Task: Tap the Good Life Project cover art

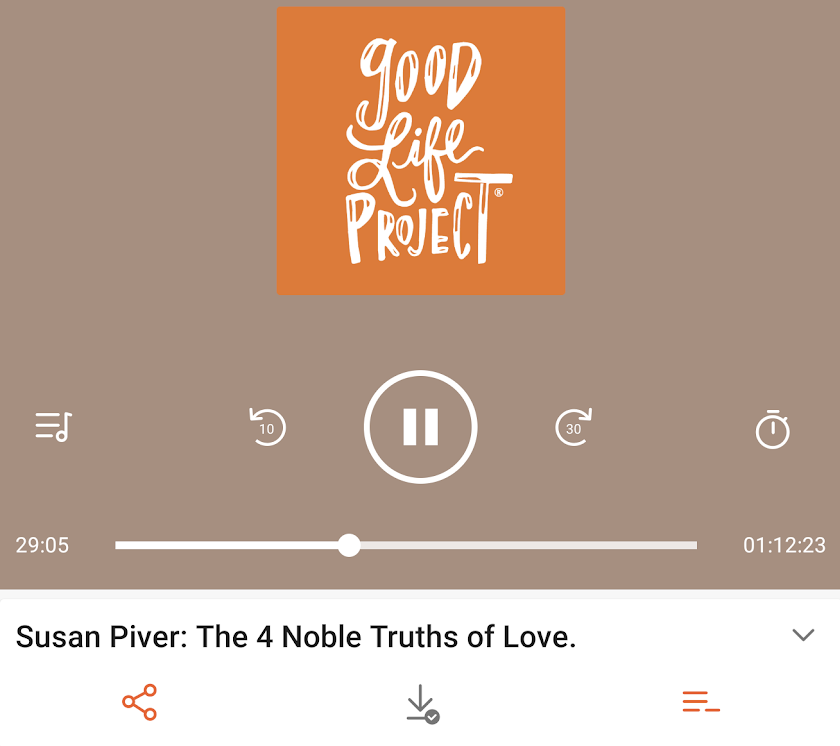Action: click(x=421, y=151)
